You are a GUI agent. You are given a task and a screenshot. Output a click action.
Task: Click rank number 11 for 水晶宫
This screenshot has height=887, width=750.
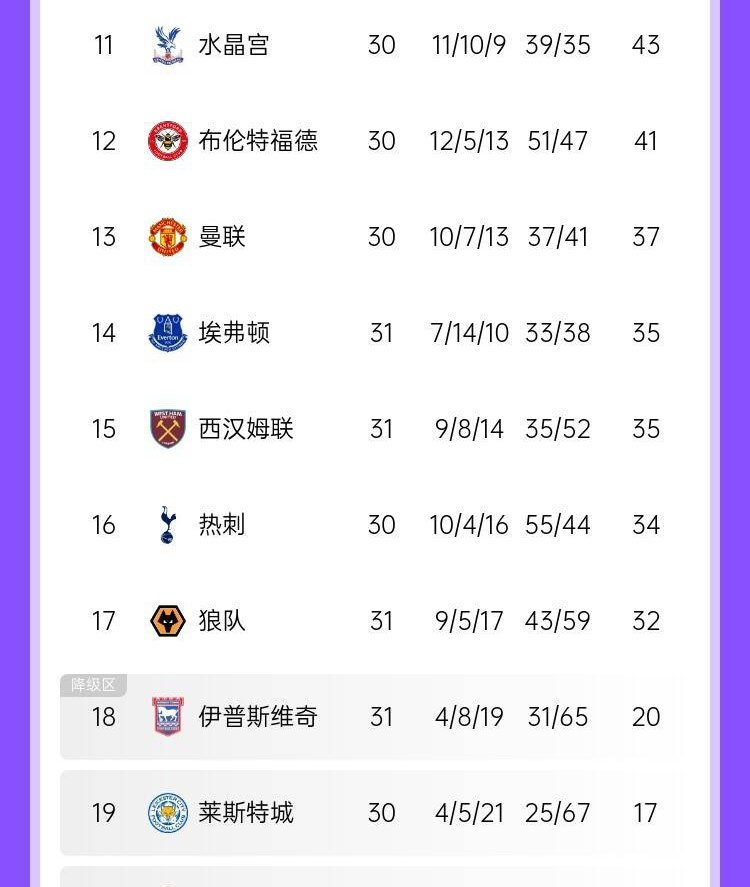pos(104,44)
